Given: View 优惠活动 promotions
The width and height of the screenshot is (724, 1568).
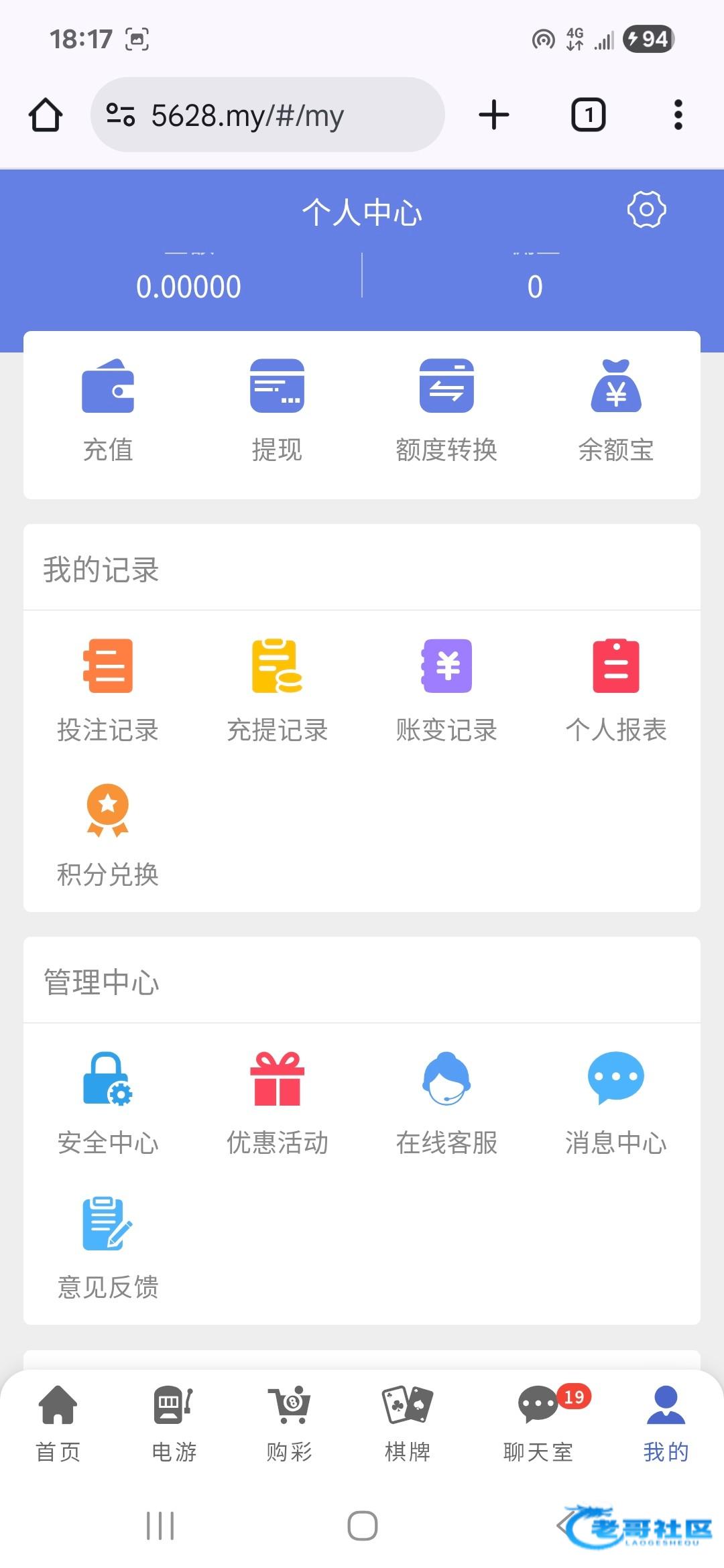Looking at the screenshot, I should coord(277,1103).
